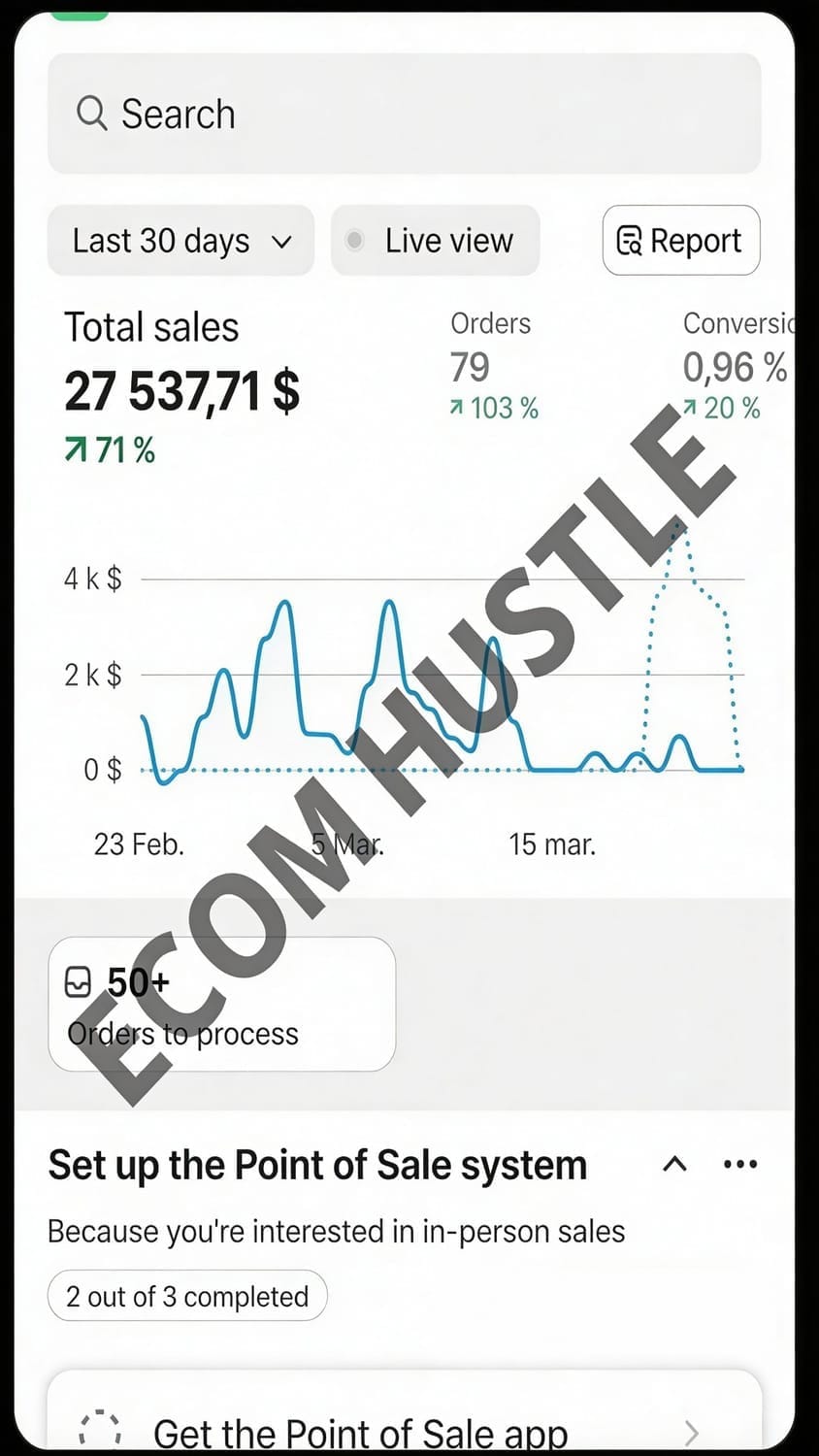Expand the Last 30 days date range
Viewport: 819px width, 1456px height.
coord(181,241)
